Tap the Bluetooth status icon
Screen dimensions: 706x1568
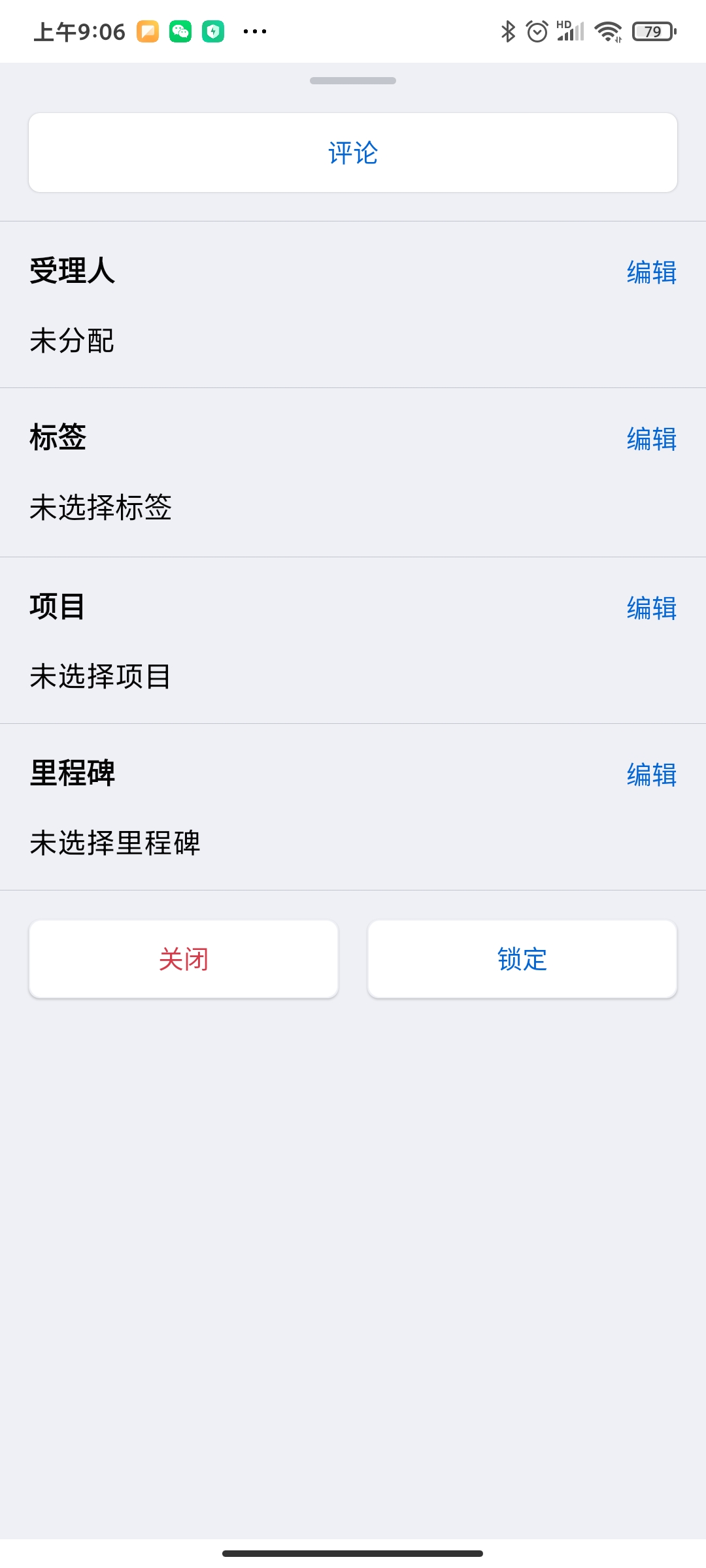(507, 31)
